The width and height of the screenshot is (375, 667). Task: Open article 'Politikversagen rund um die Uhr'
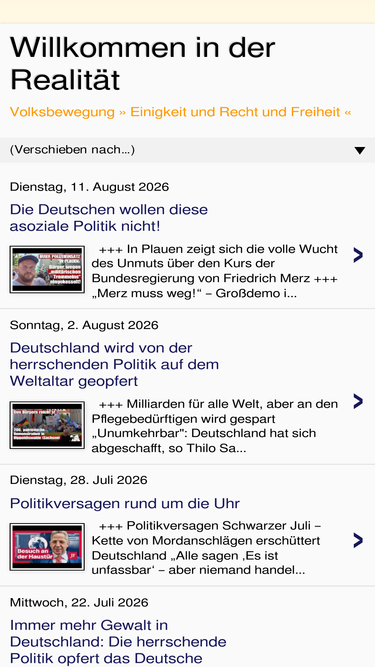(125, 504)
